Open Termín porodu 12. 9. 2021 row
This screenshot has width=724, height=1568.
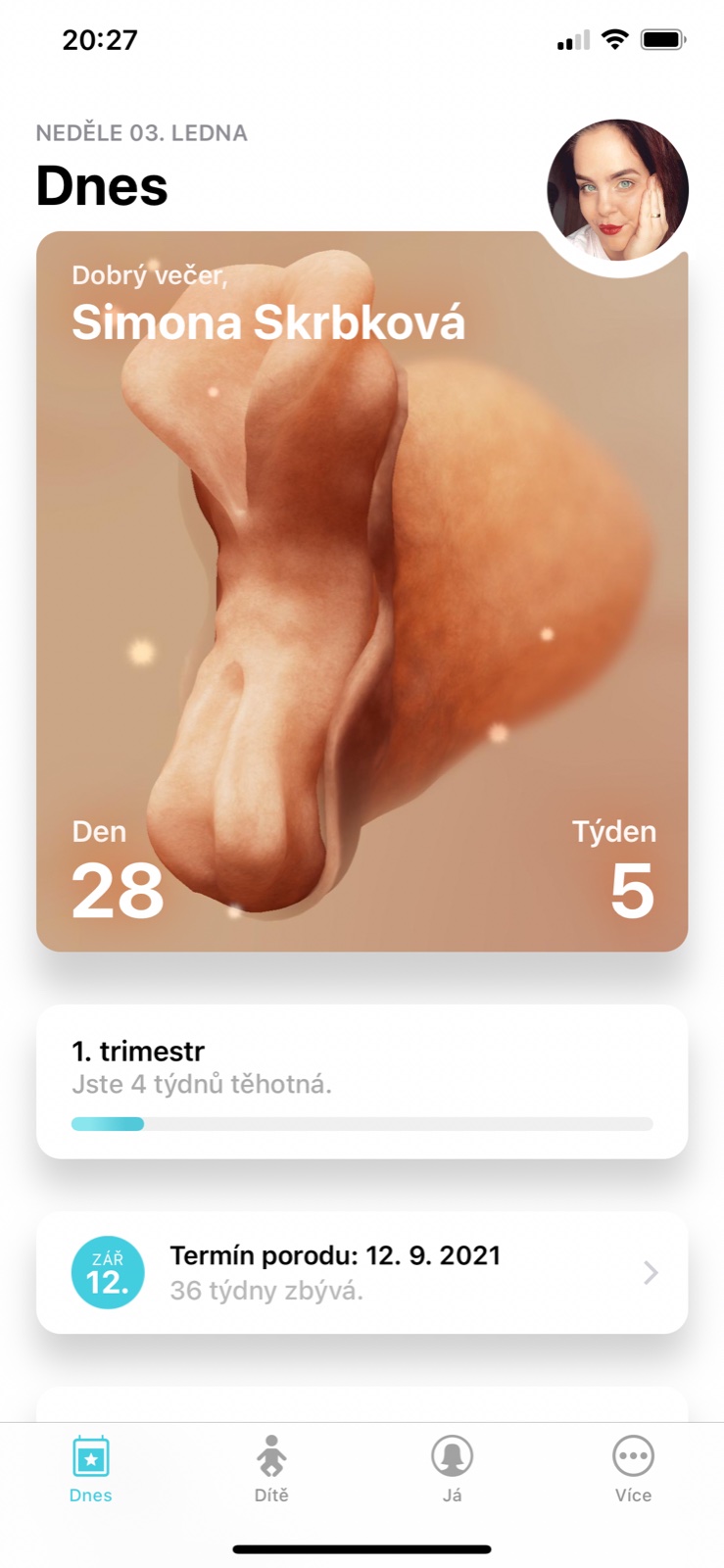pos(362,1272)
